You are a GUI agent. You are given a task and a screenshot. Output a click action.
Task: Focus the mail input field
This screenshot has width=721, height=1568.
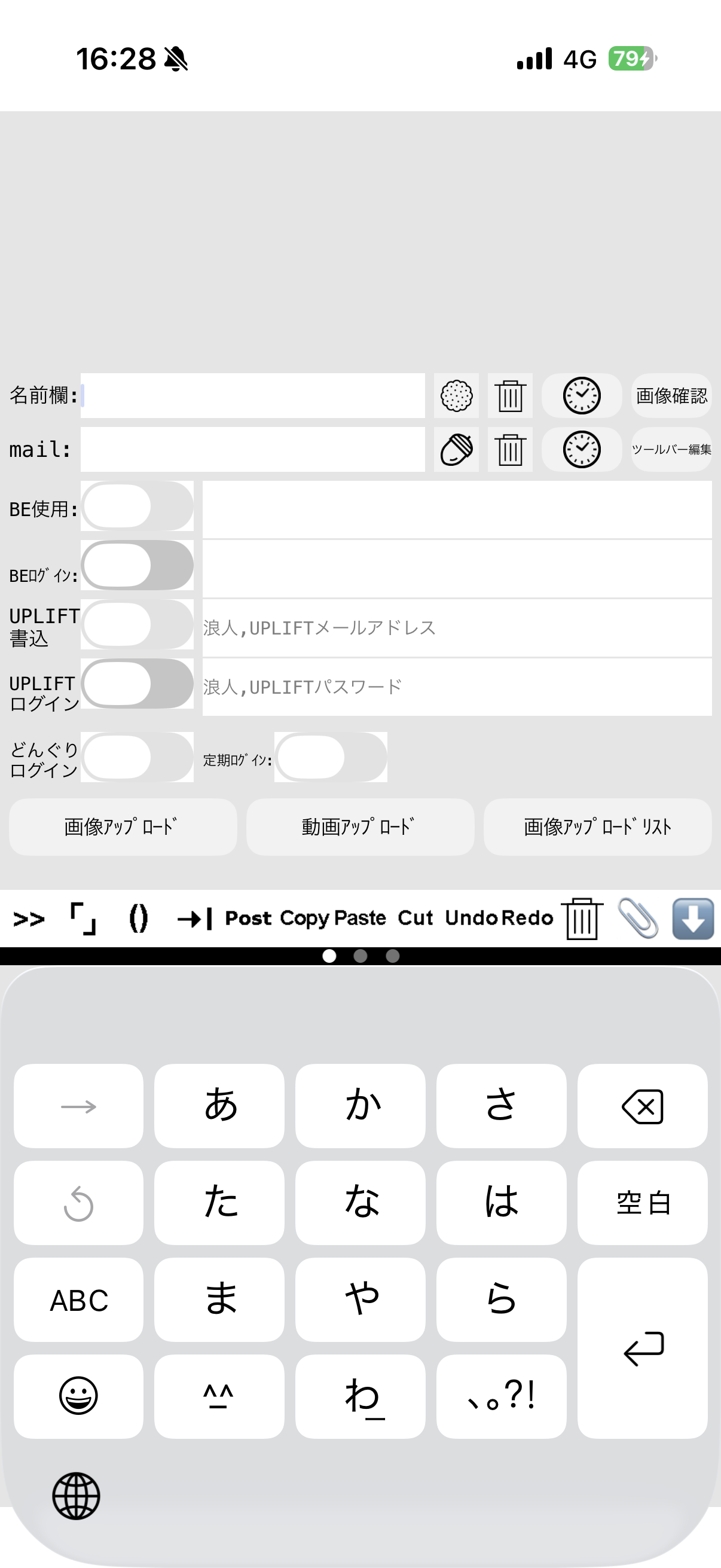click(x=252, y=449)
